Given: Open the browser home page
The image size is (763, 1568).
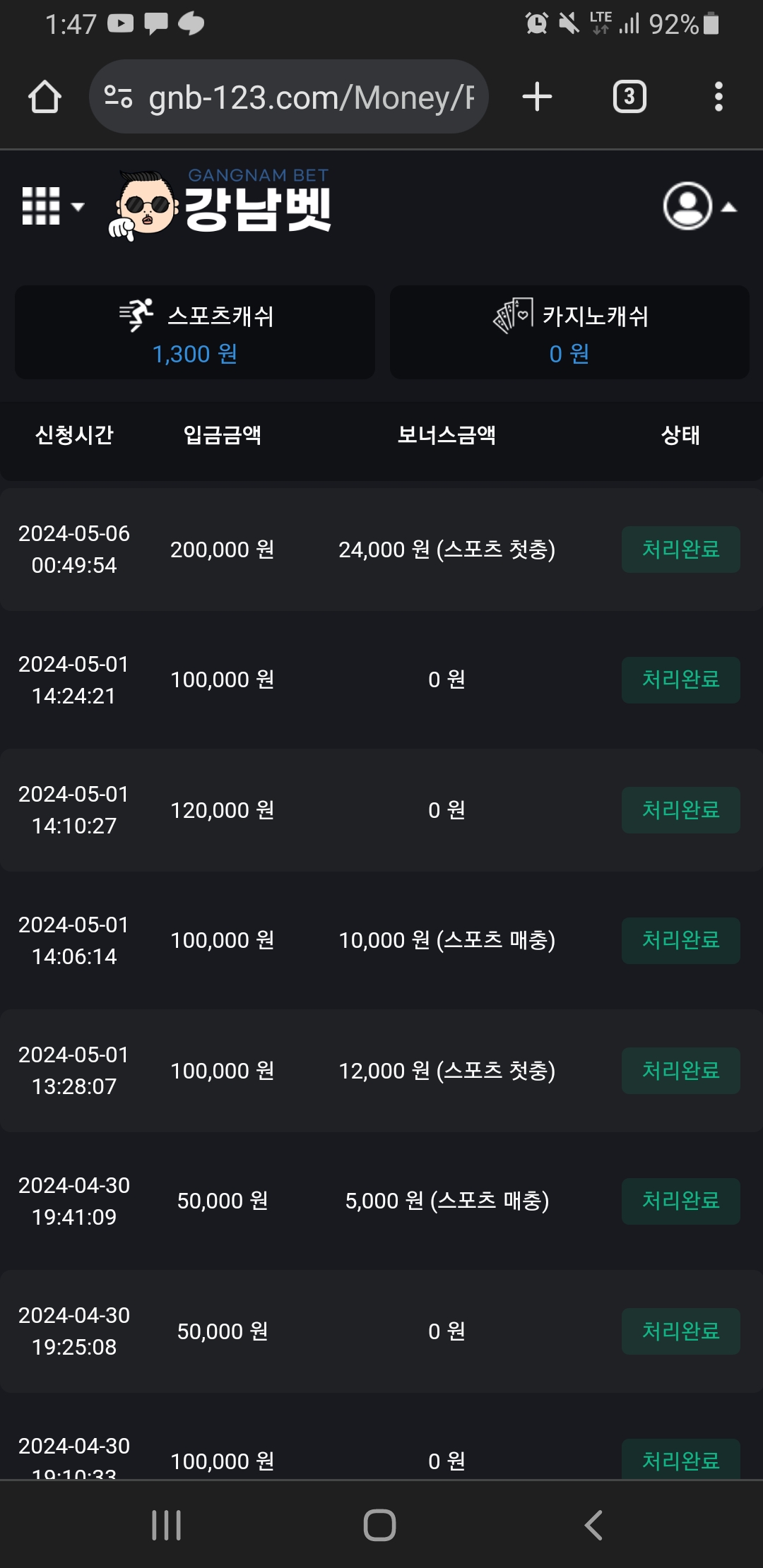Looking at the screenshot, I should (45, 97).
